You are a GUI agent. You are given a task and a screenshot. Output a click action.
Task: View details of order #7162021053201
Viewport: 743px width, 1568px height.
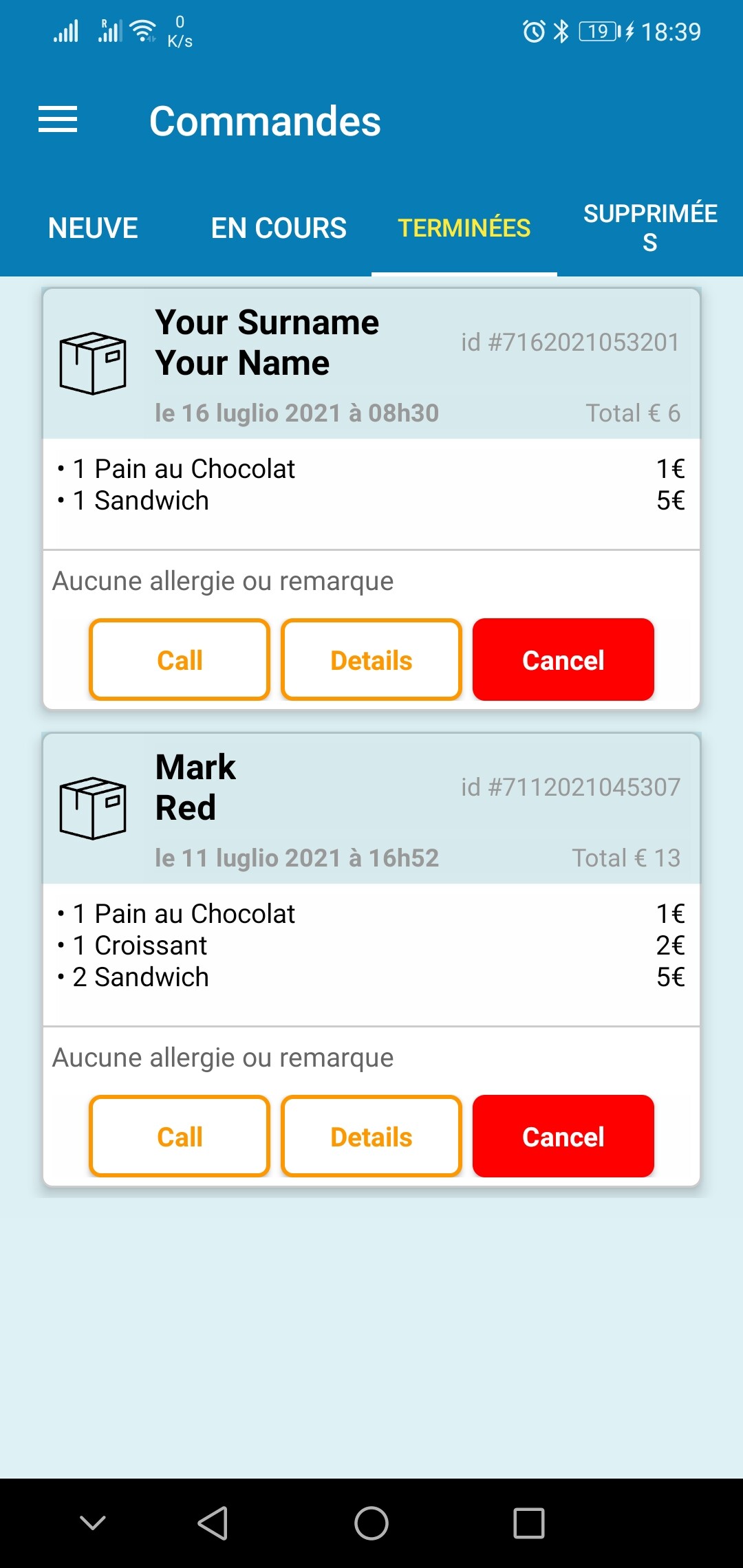[x=371, y=660]
